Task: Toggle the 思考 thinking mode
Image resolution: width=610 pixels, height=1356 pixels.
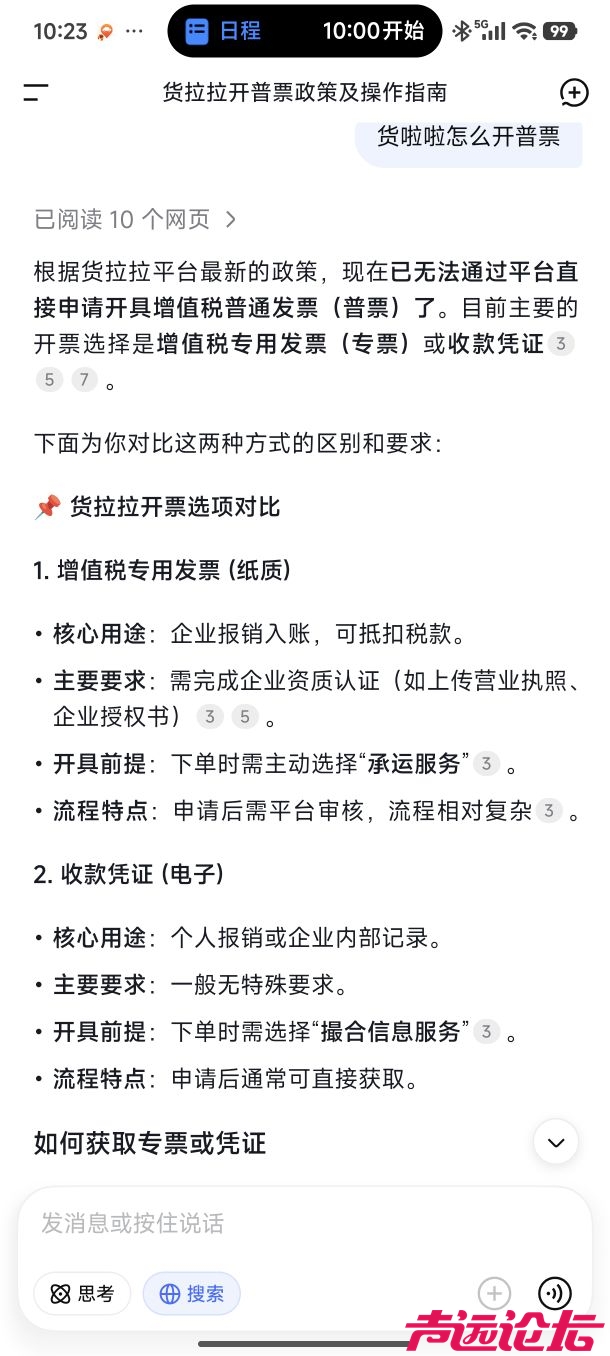Action: click(82, 1294)
